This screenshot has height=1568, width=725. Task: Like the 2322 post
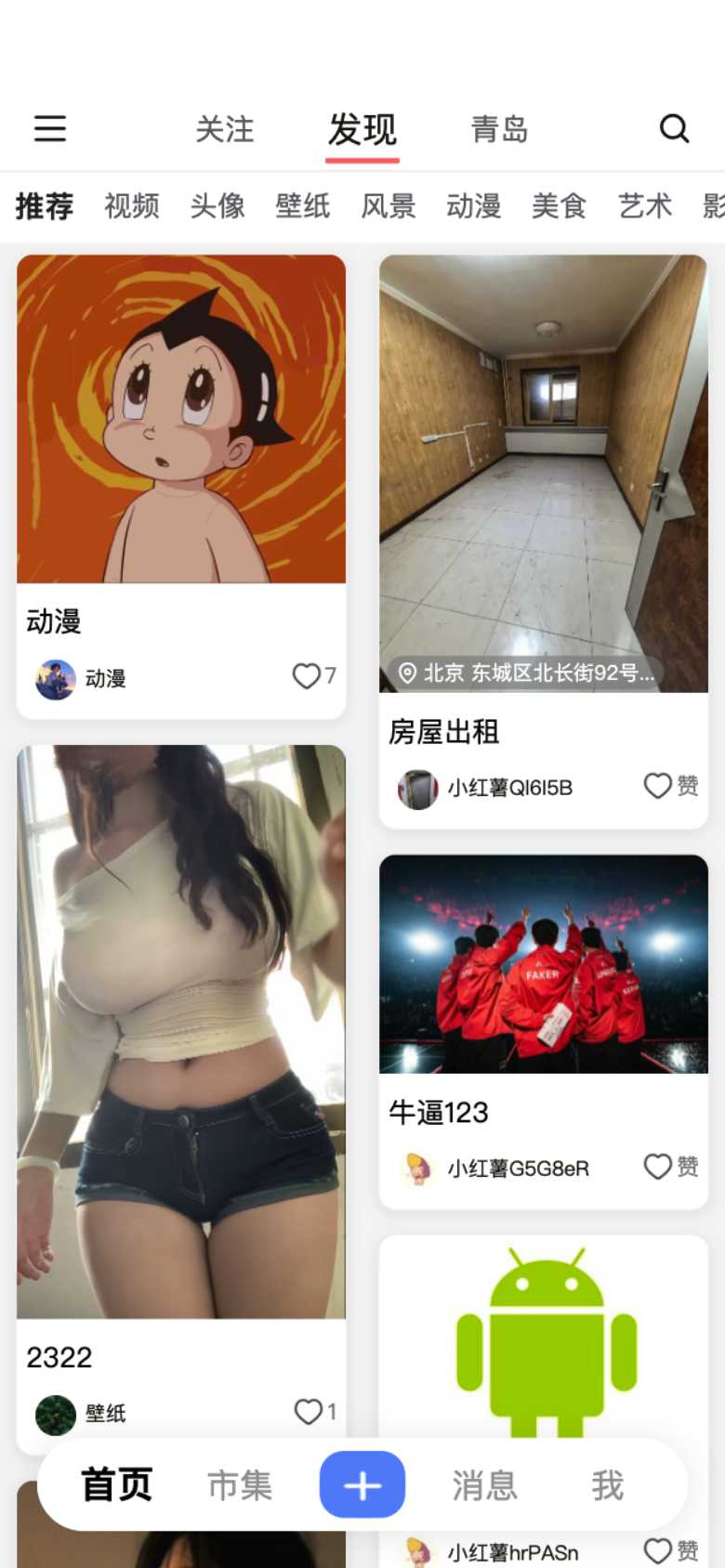click(x=309, y=1412)
